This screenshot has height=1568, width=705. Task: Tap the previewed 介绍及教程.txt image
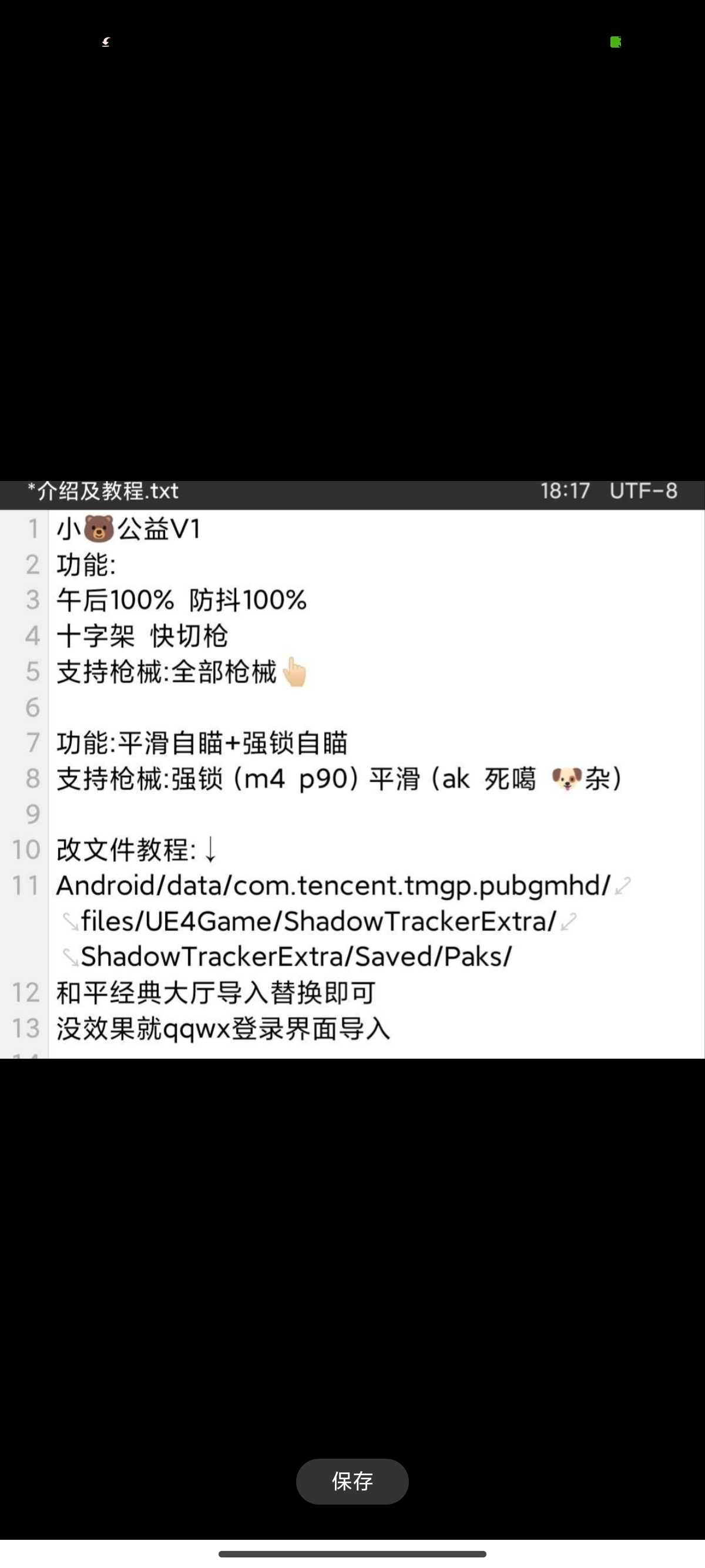352,769
